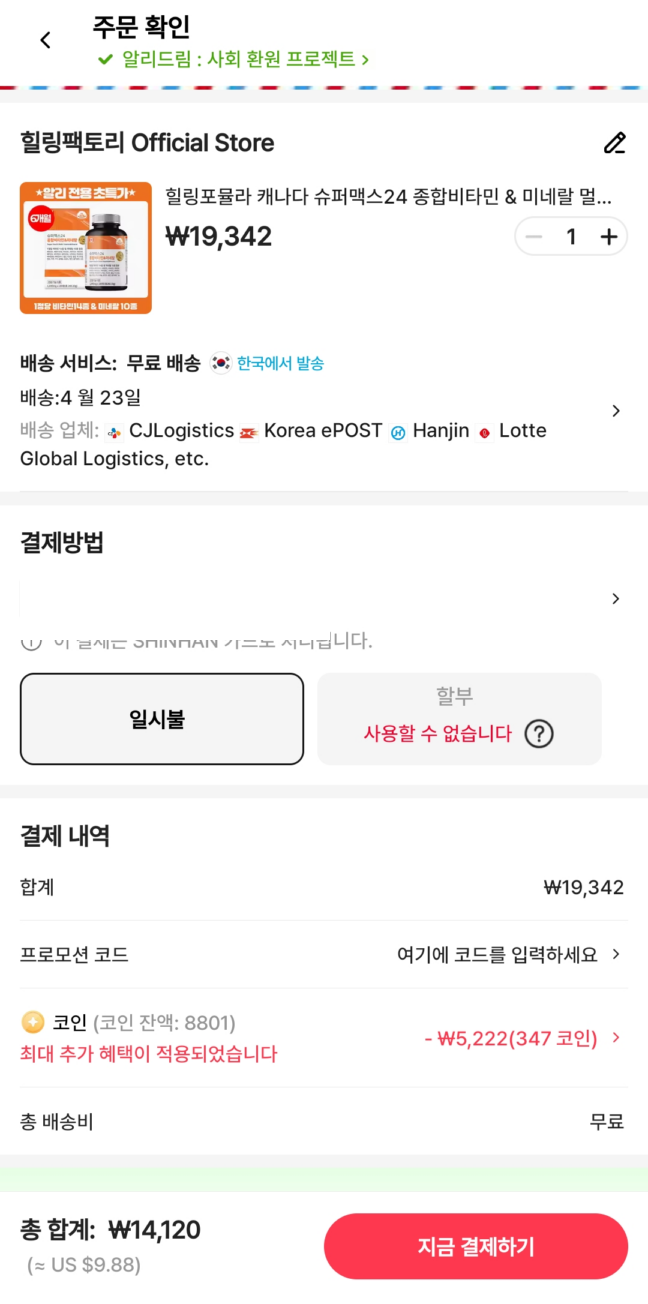This screenshot has width=648, height=1304.
Task: Go back from the 주문 확인 screen
Action: pos(45,40)
